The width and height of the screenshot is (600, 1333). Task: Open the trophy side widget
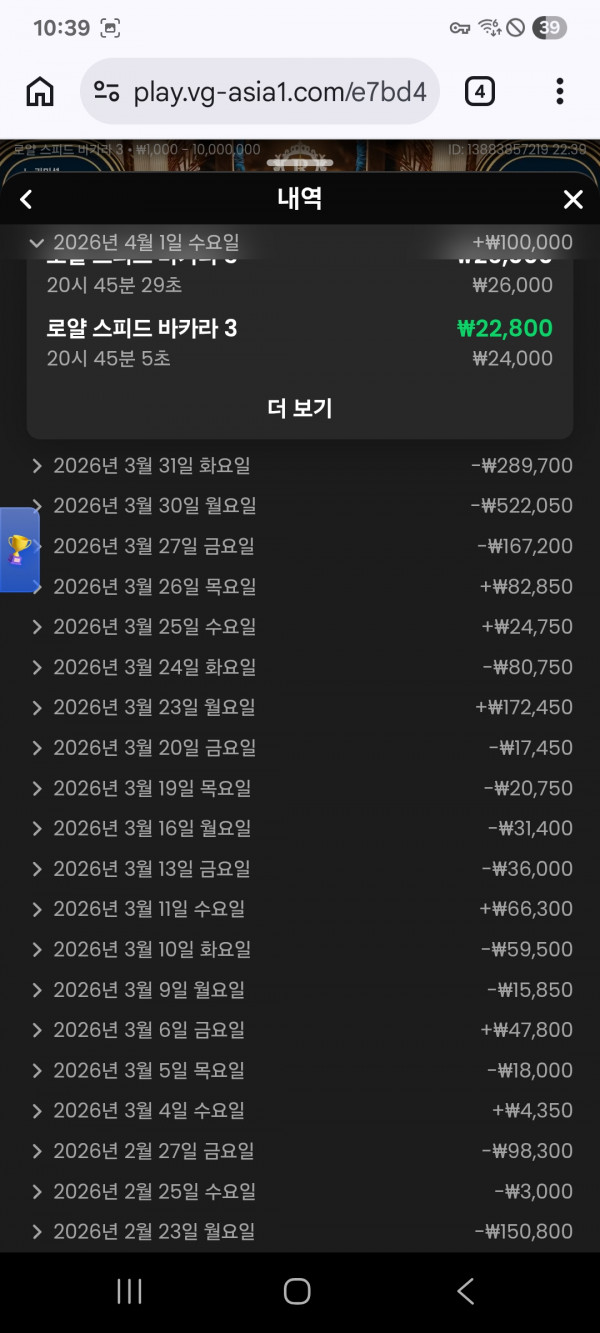pos(19,549)
